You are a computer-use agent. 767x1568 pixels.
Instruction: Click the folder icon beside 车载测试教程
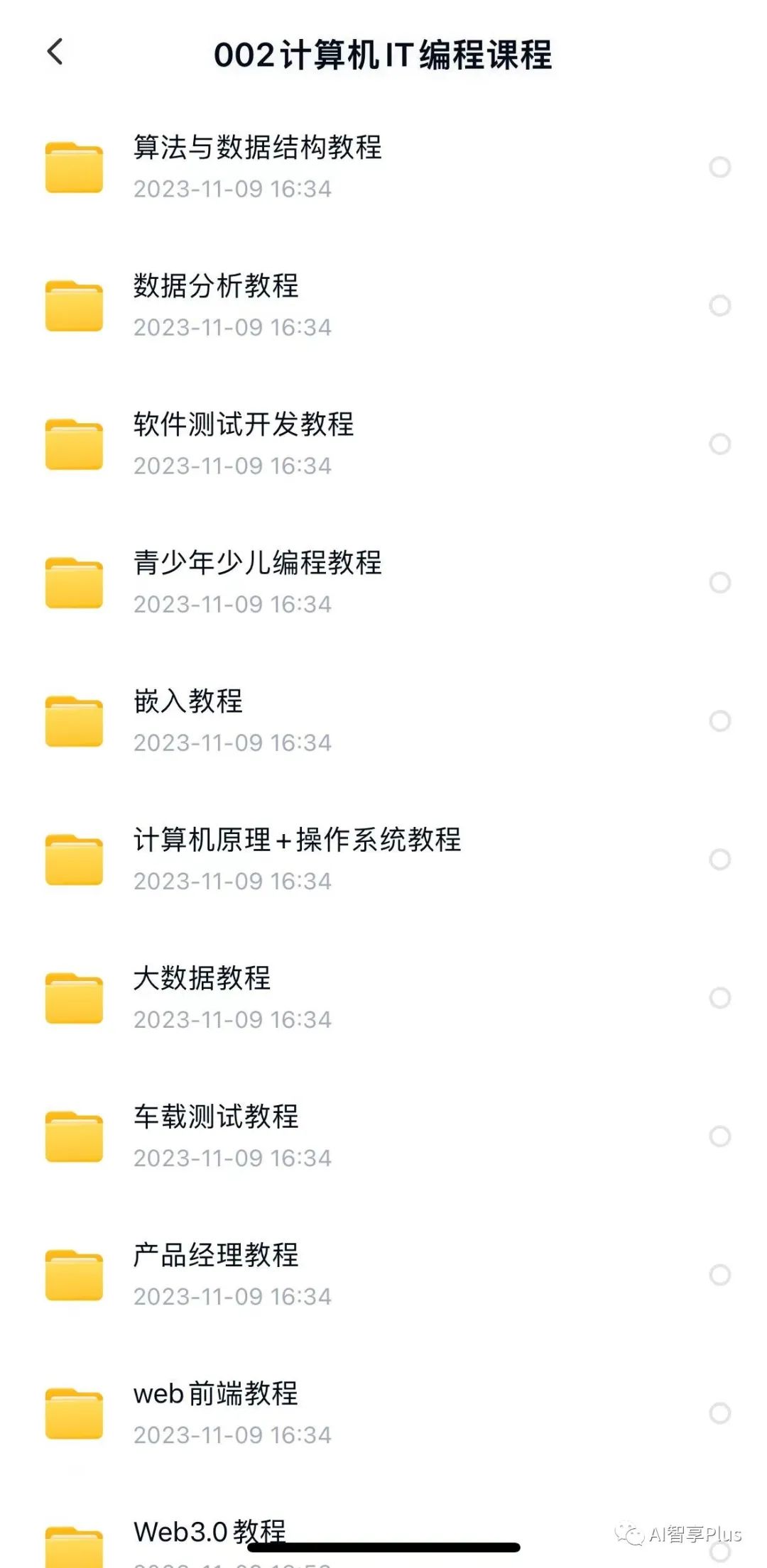[75, 1137]
